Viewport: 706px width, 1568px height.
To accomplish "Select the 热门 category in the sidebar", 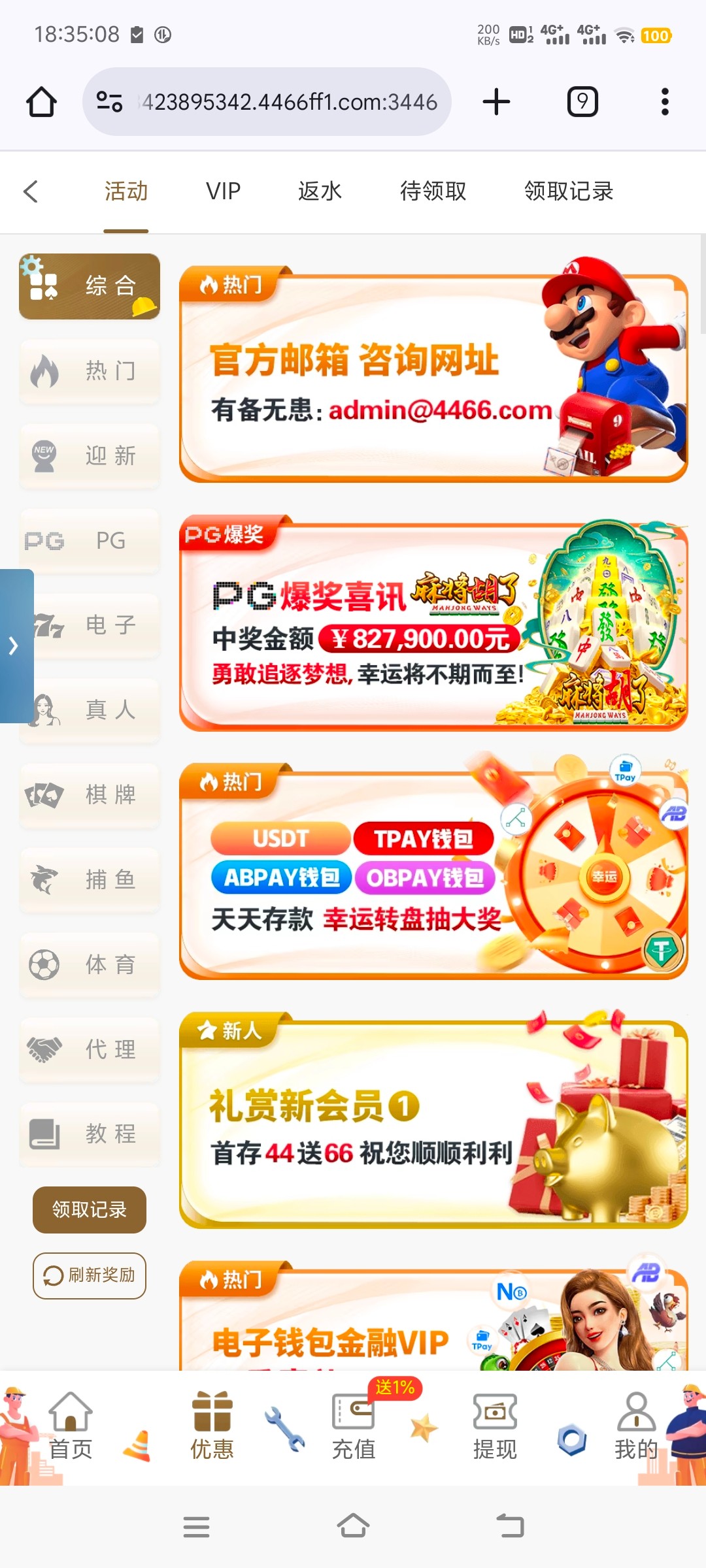I will click(90, 371).
